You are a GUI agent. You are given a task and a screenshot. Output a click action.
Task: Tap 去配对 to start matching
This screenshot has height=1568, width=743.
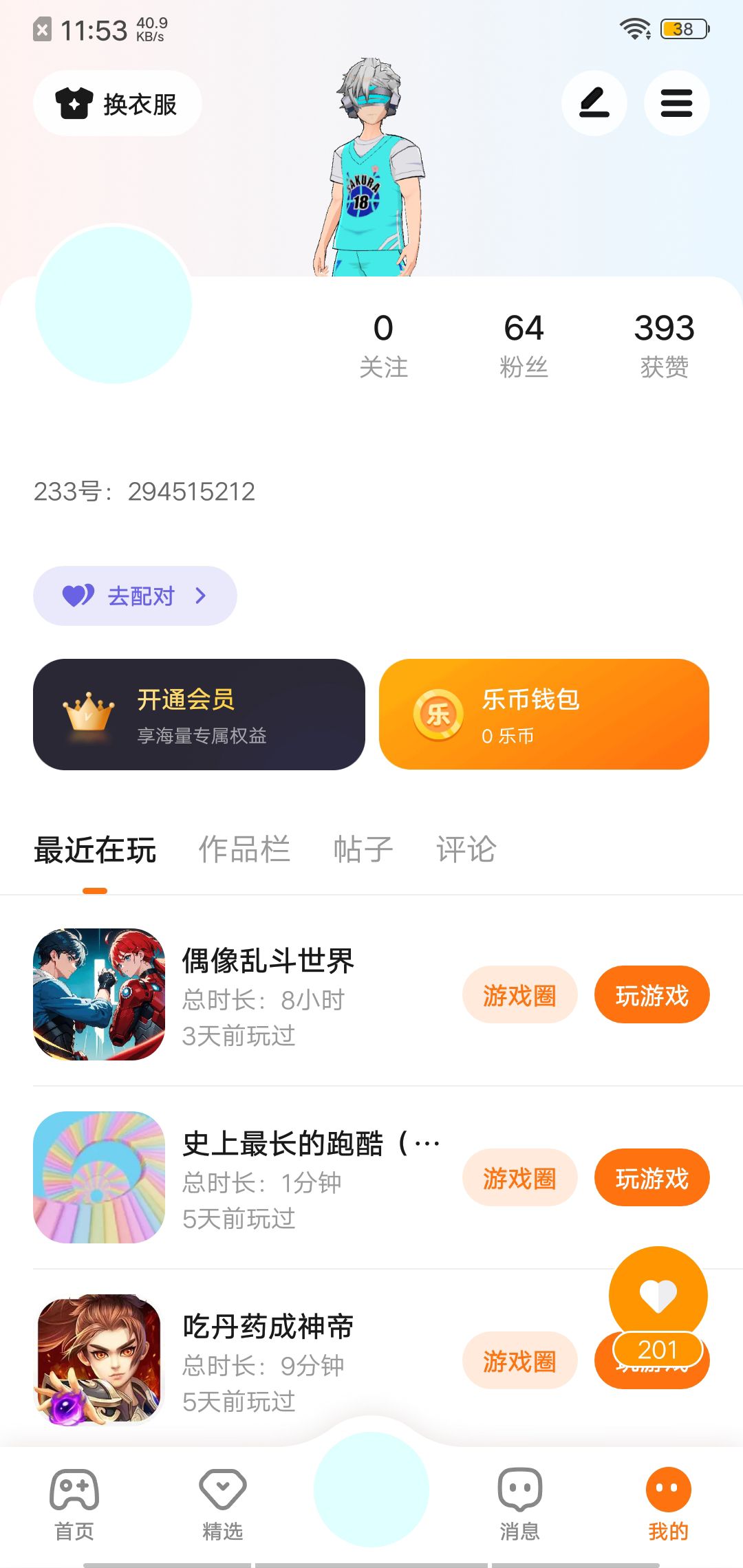tap(135, 596)
